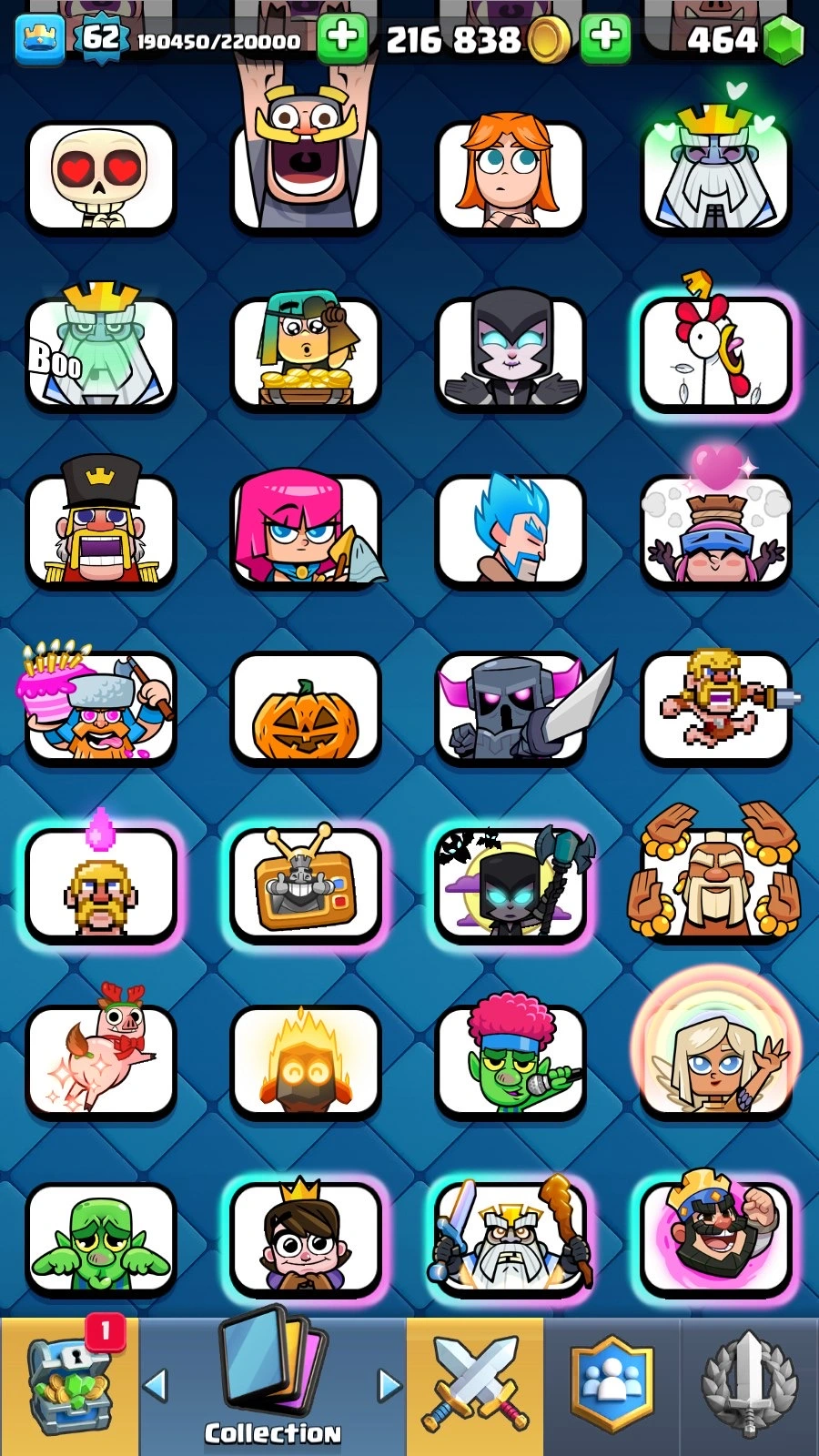Tap the green plus next to experience
Screen dimensions: 819x1456
point(343,38)
